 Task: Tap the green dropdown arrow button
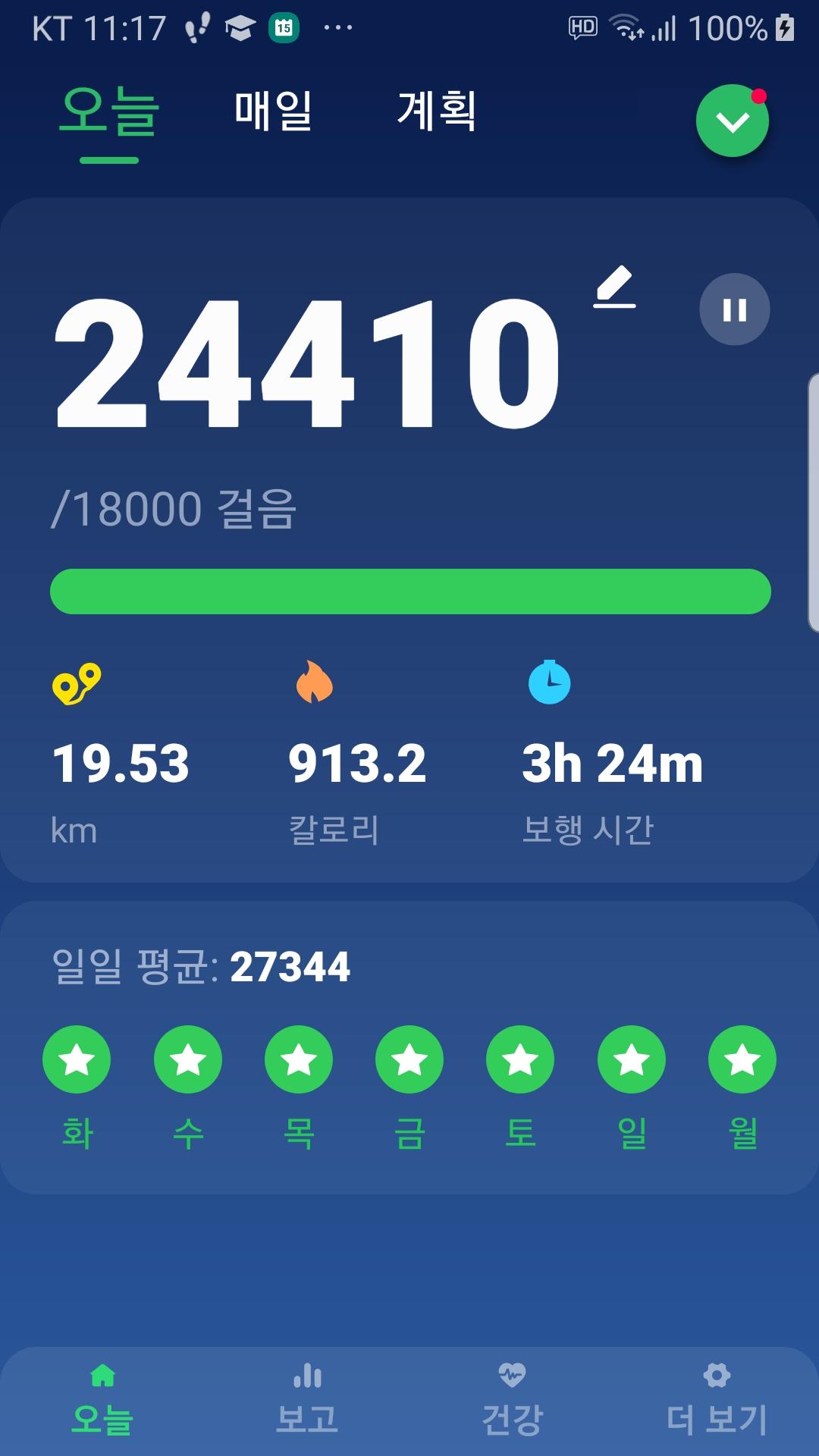pos(732,121)
